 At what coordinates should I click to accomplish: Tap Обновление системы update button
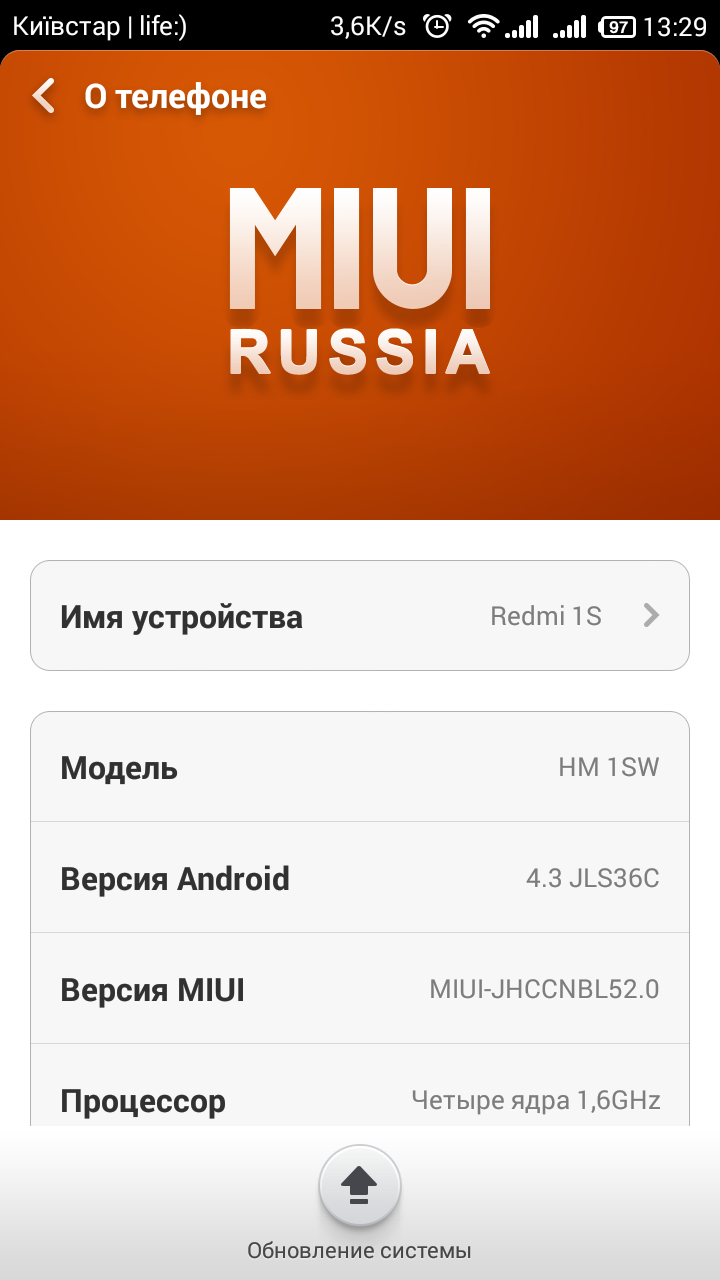(x=360, y=1187)
